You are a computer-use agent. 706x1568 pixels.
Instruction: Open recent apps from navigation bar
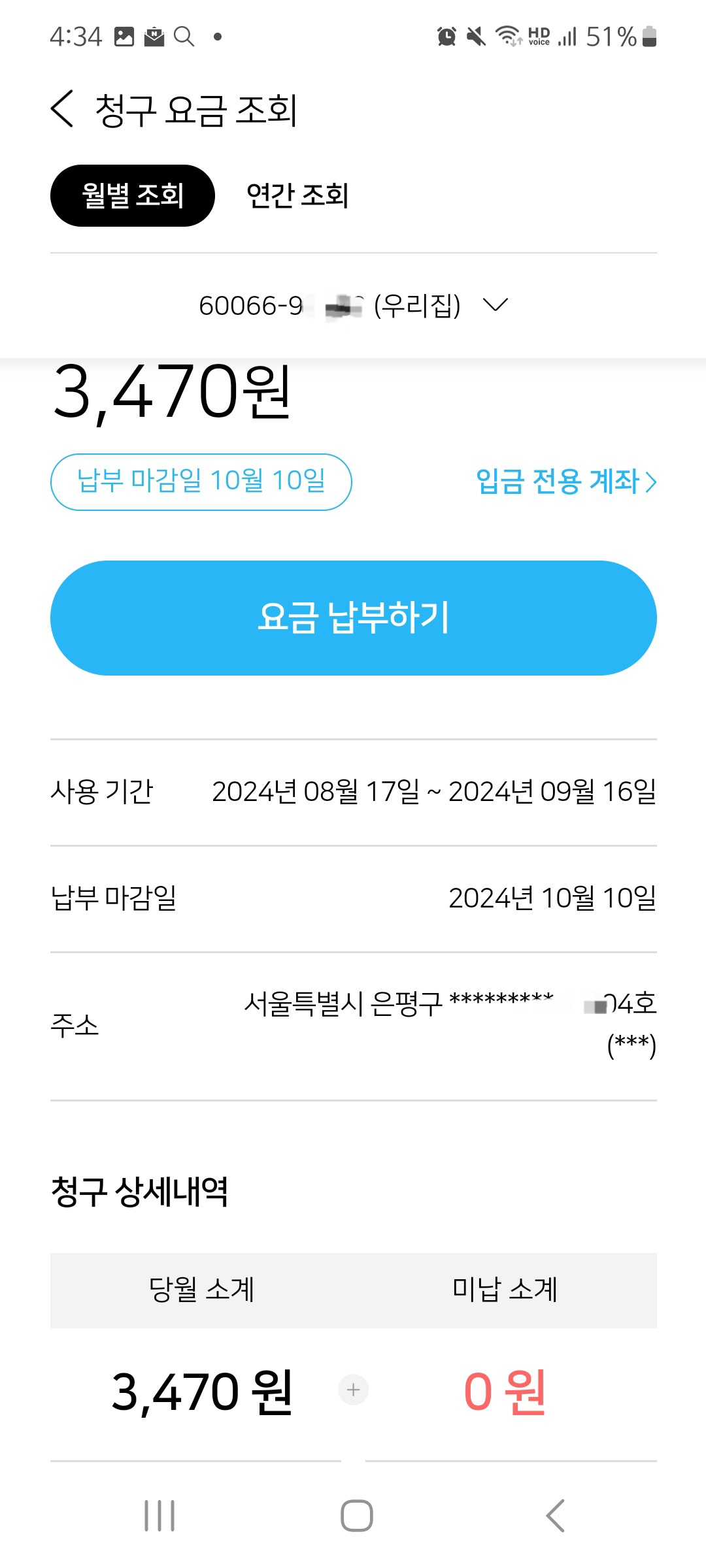coord(160,1515)
